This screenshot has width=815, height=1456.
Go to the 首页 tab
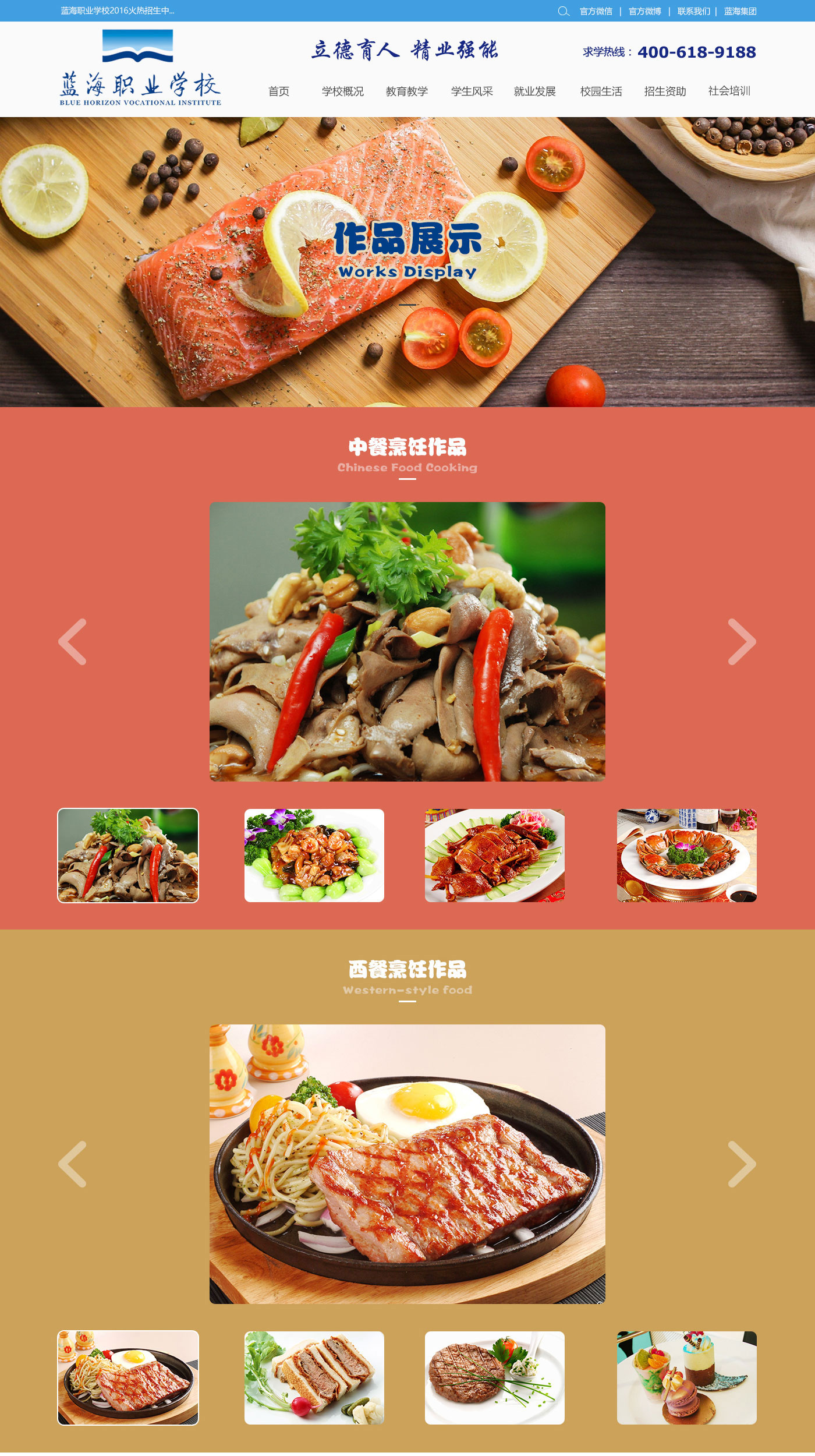pos(278,91)
